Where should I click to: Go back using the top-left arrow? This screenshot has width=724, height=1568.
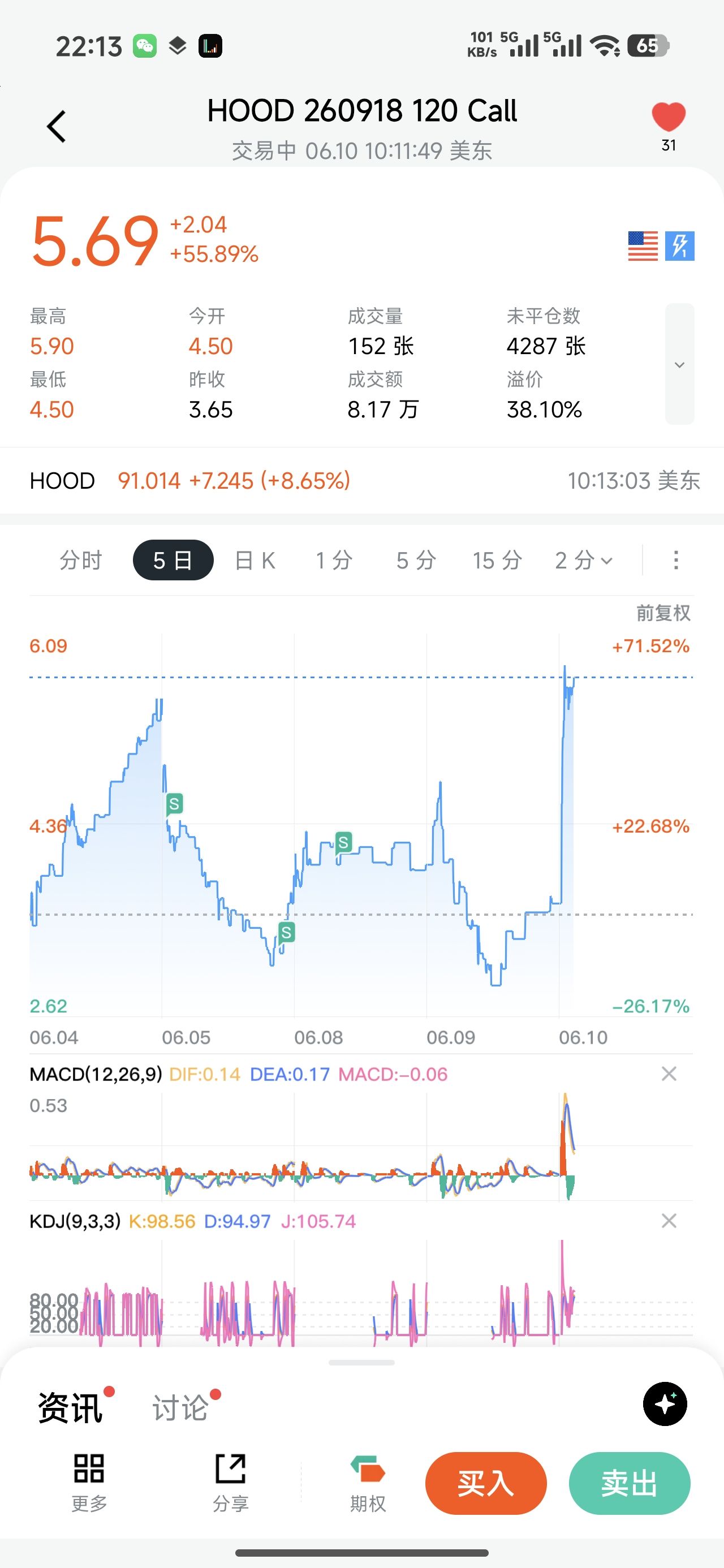tap(57, 127)
